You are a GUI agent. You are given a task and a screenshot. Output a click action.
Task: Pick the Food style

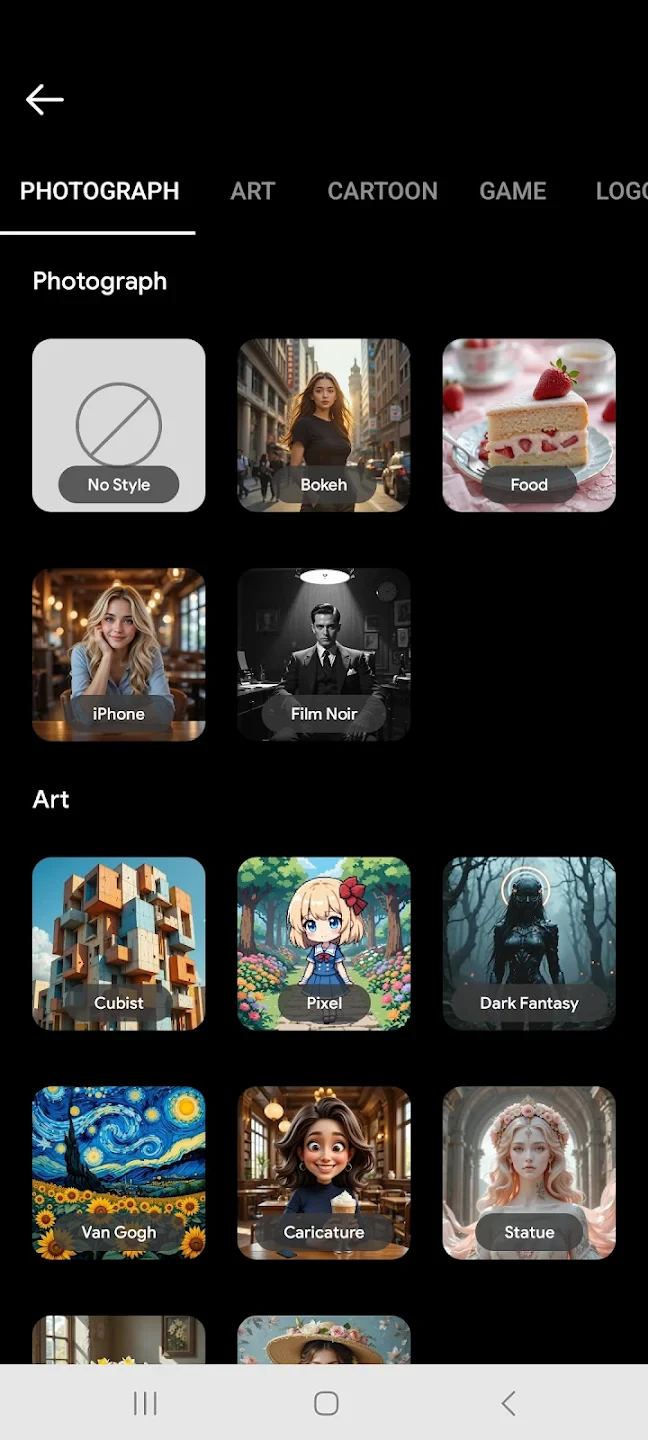529,425
